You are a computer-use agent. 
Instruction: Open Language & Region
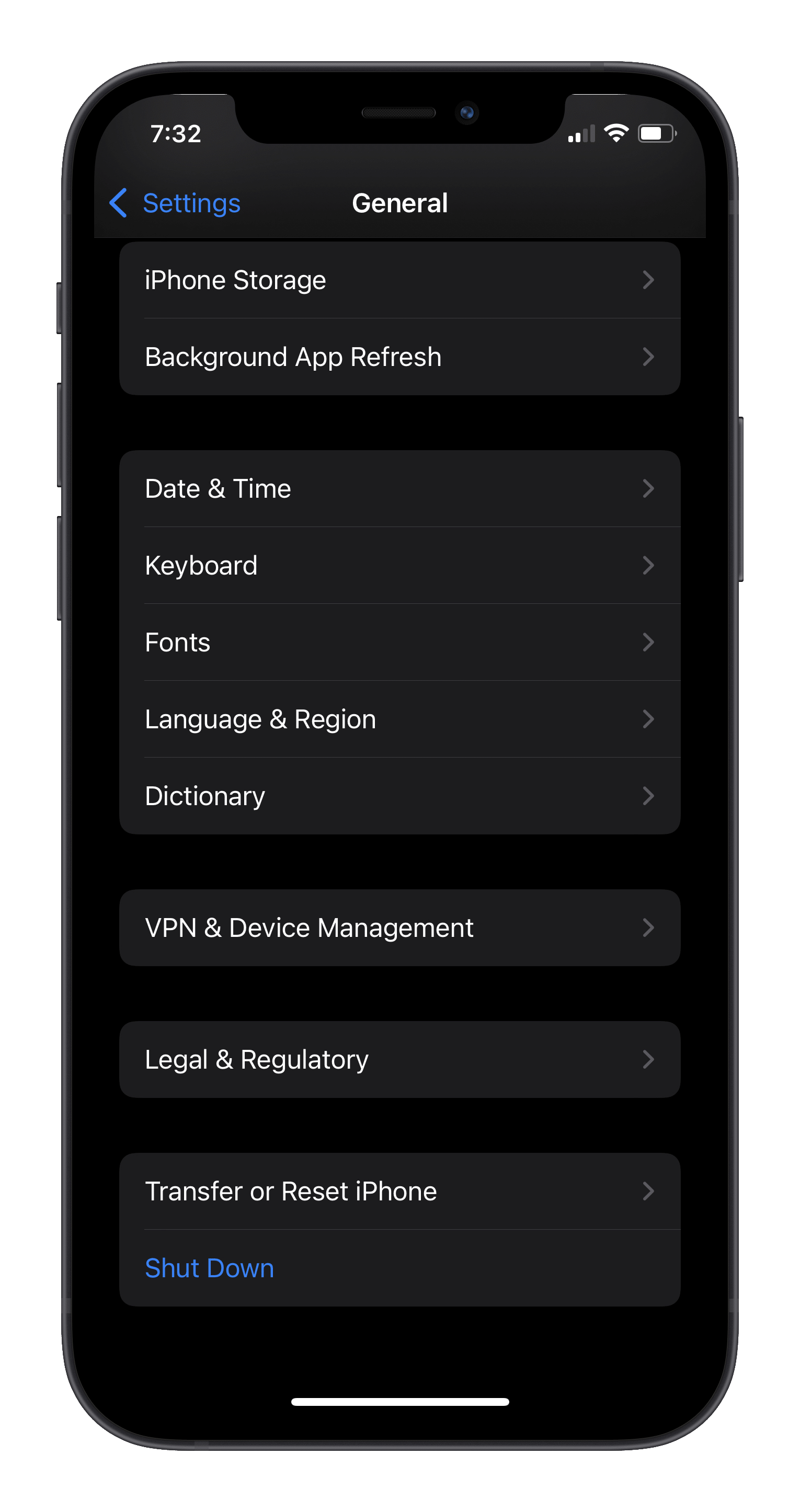point(399,719)
